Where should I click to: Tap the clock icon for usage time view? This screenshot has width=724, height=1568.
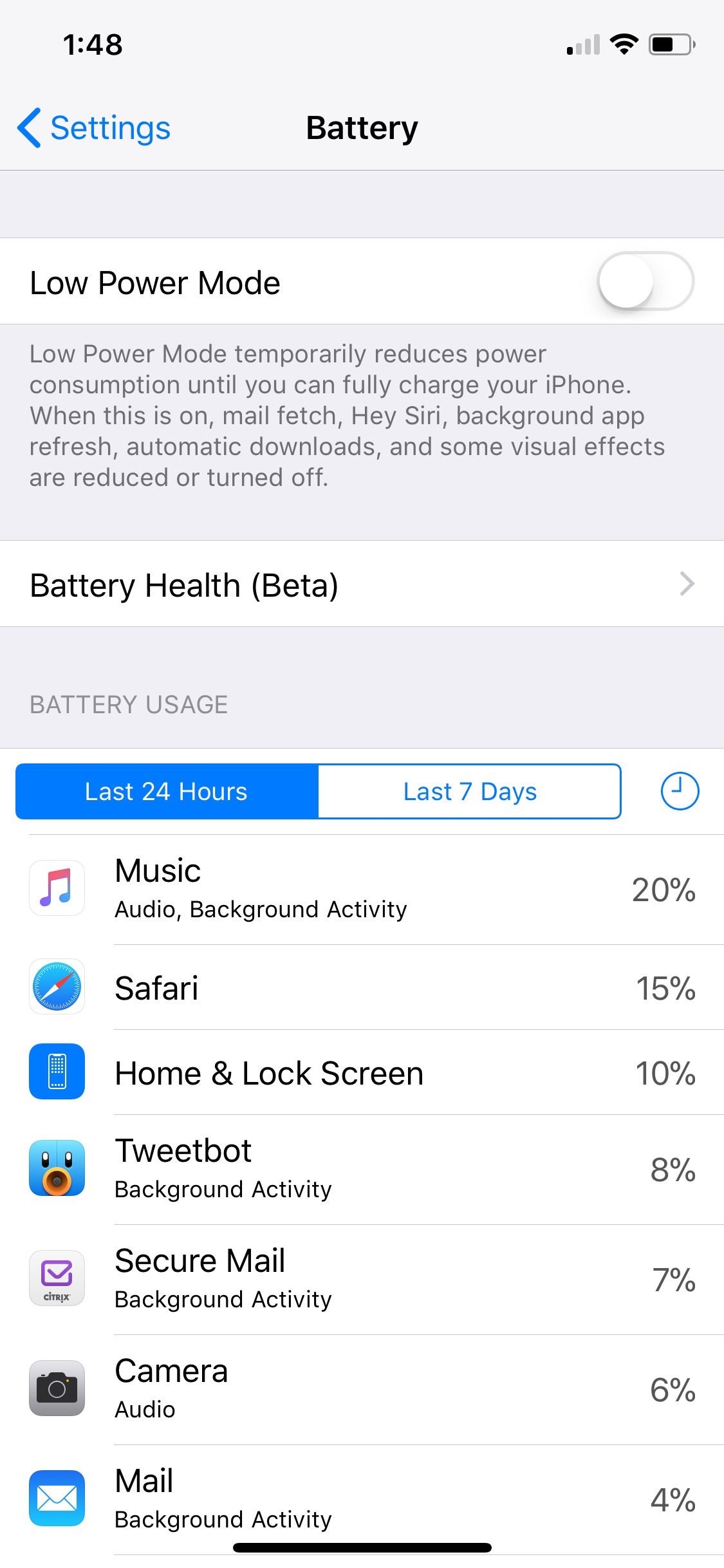(679, 792)
